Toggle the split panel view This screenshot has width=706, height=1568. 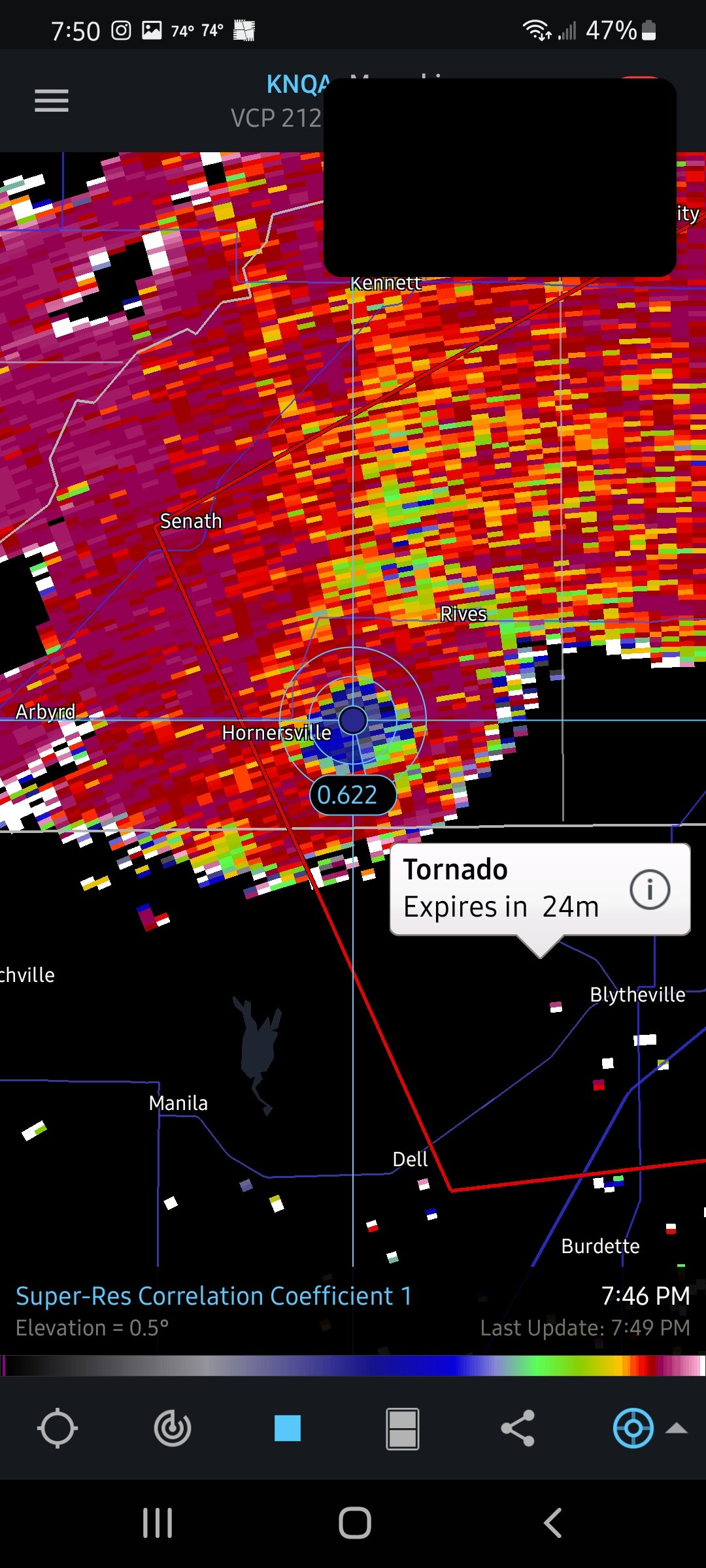(x=403, y=1429)
